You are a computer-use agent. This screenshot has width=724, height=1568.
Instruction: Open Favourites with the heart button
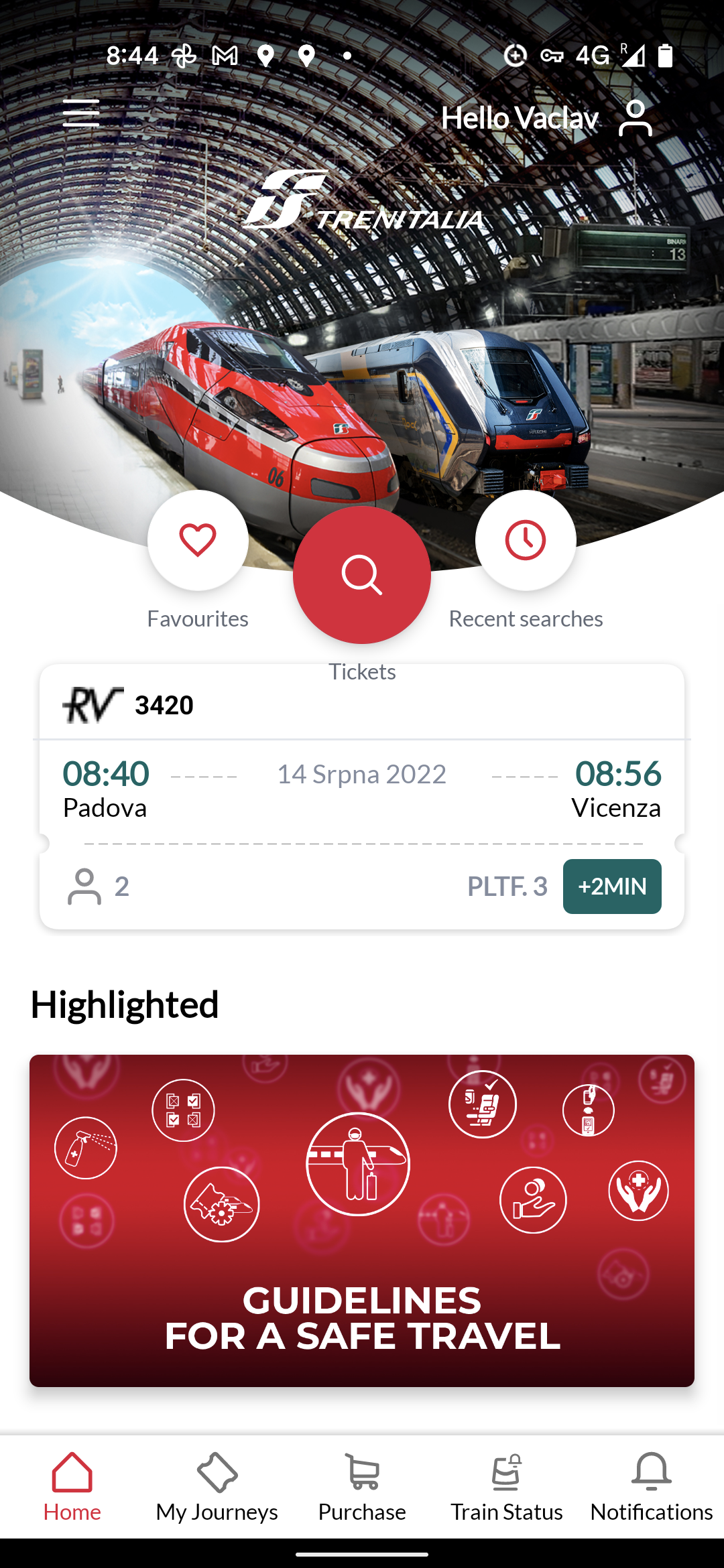point(198,540)
